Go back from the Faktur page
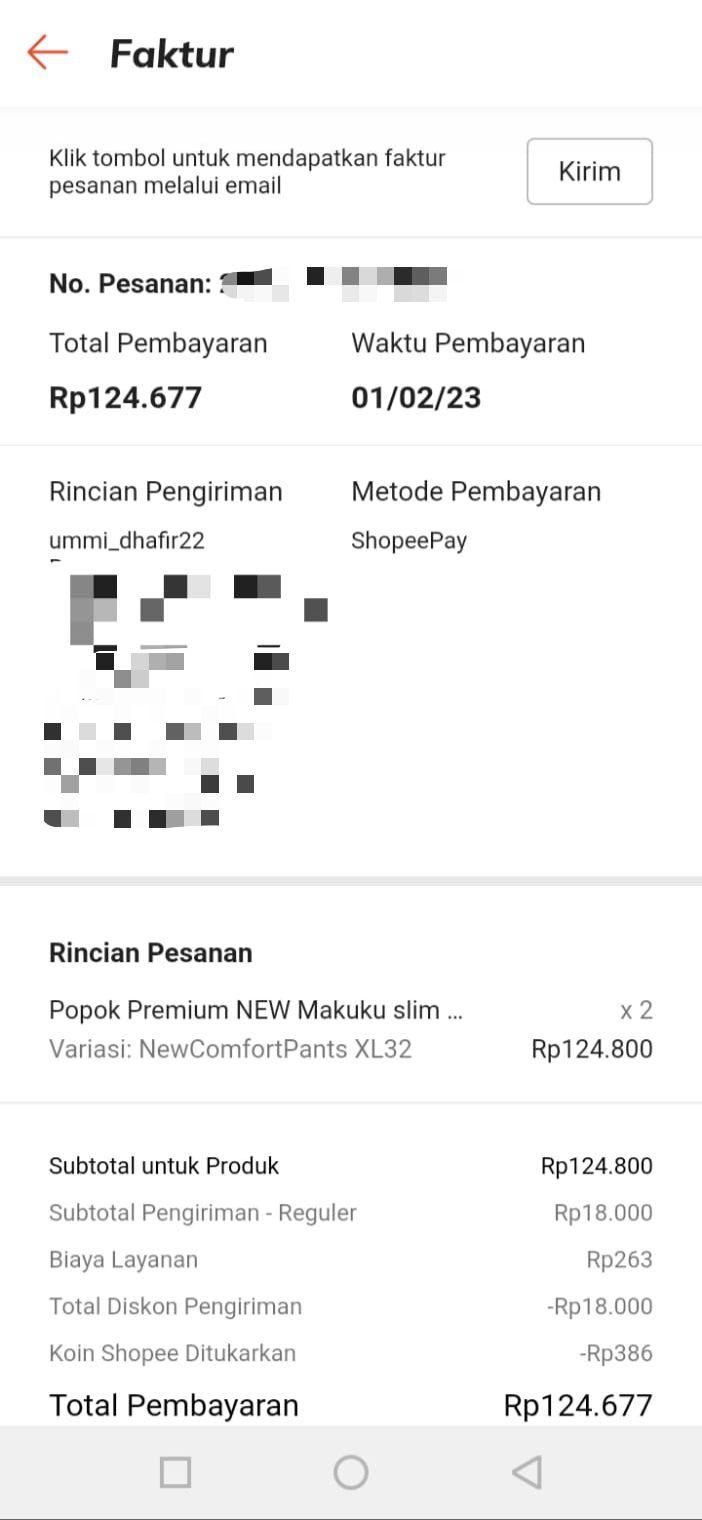The height and width of the screenshot is (1520, 702). coord(47,52)
